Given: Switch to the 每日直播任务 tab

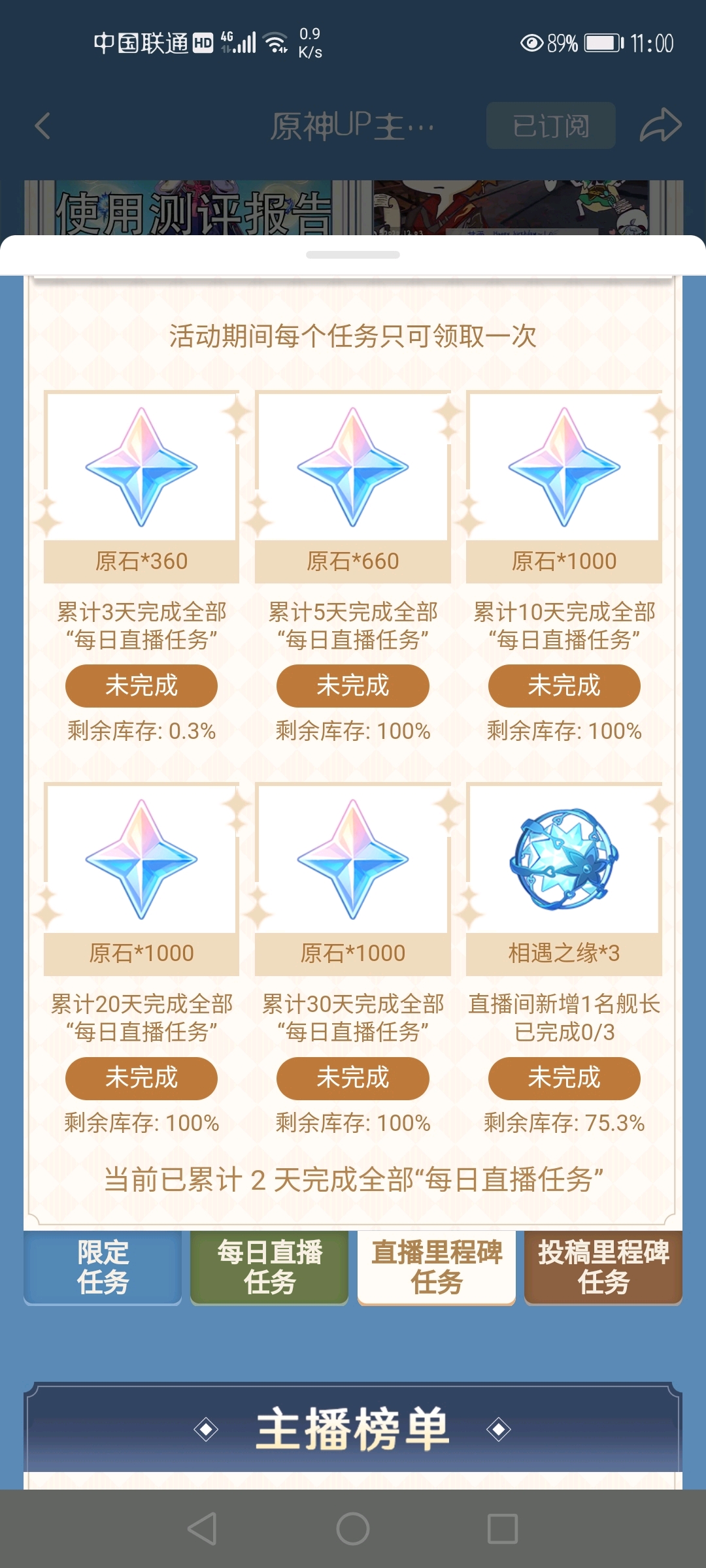Looking at the screenshot, I should (x=269, y=1267).
